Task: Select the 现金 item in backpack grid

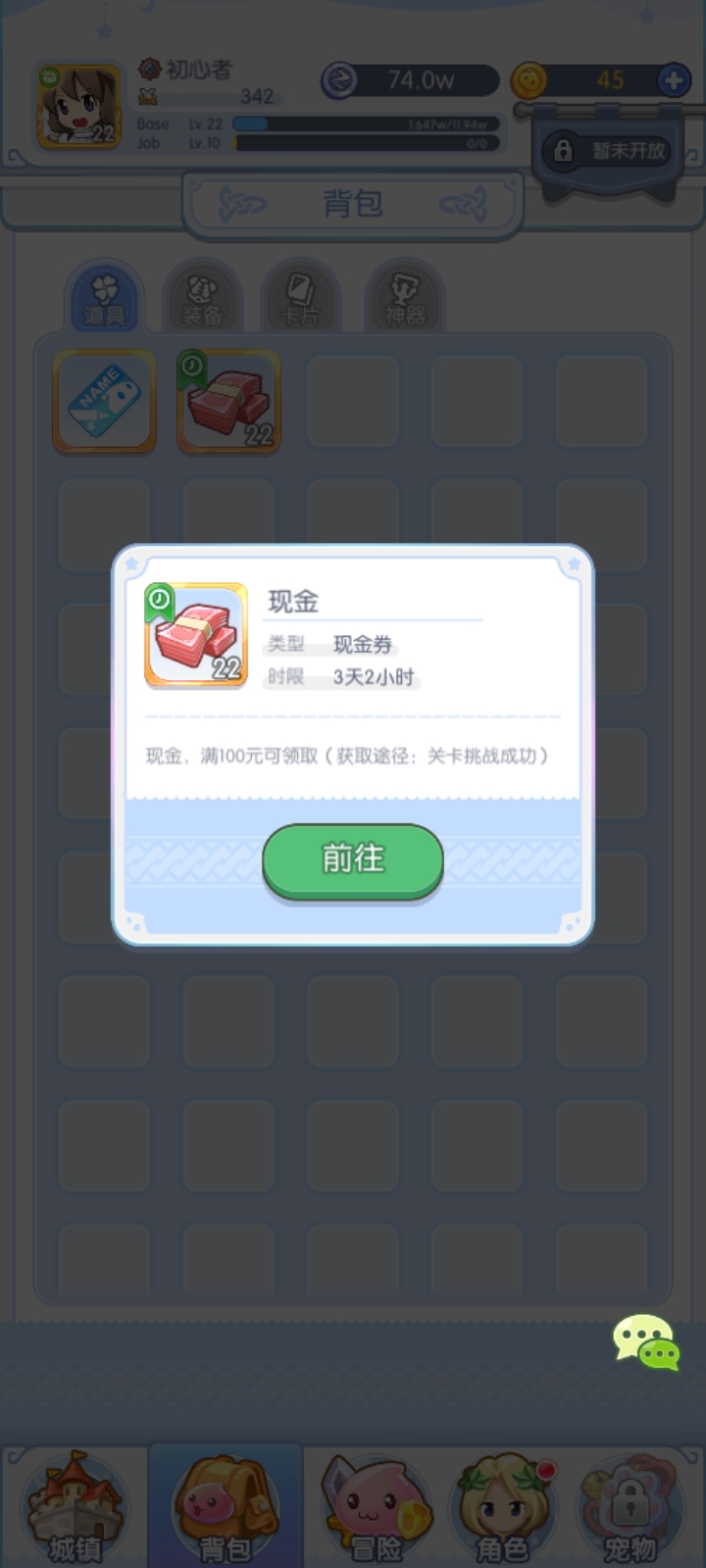Action: coord(228,402)
